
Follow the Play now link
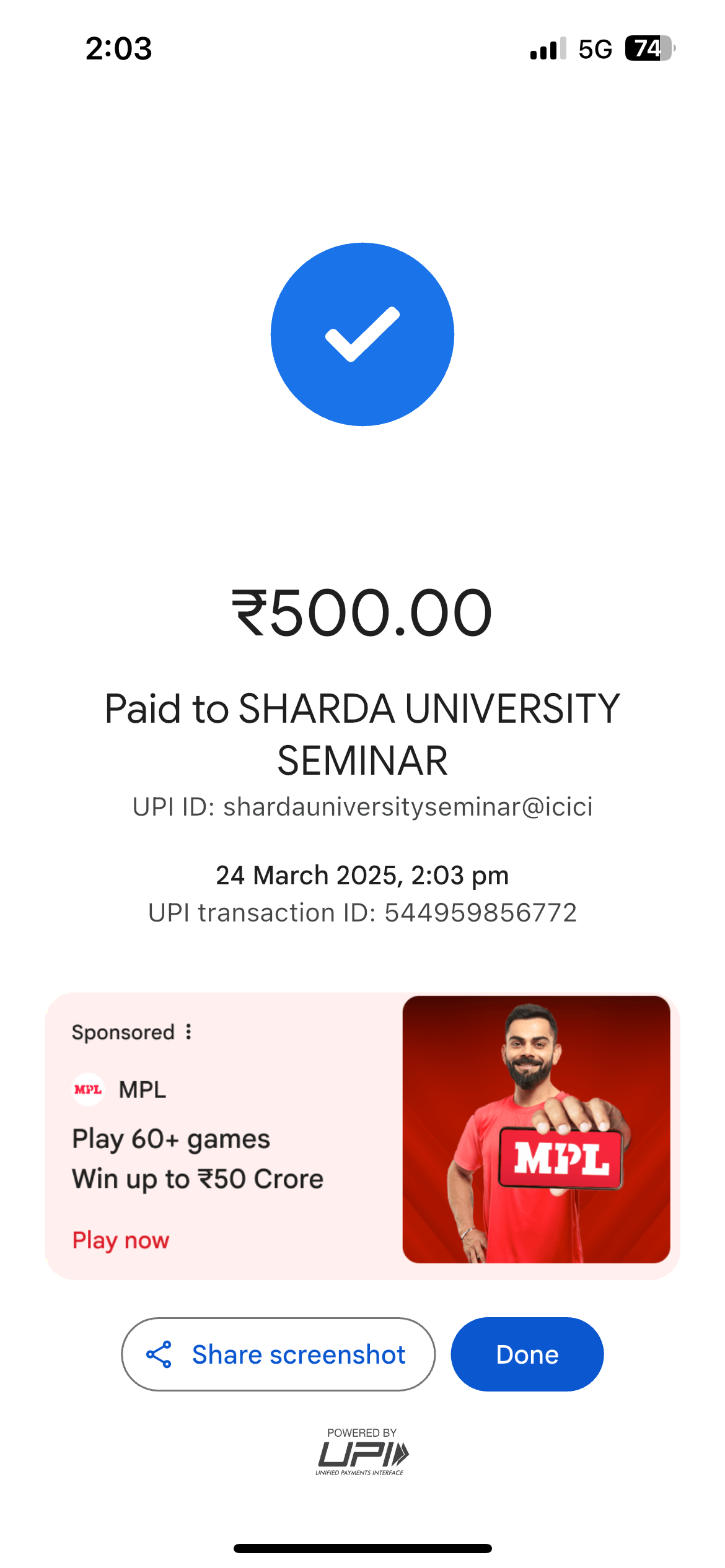(121, 1240)
